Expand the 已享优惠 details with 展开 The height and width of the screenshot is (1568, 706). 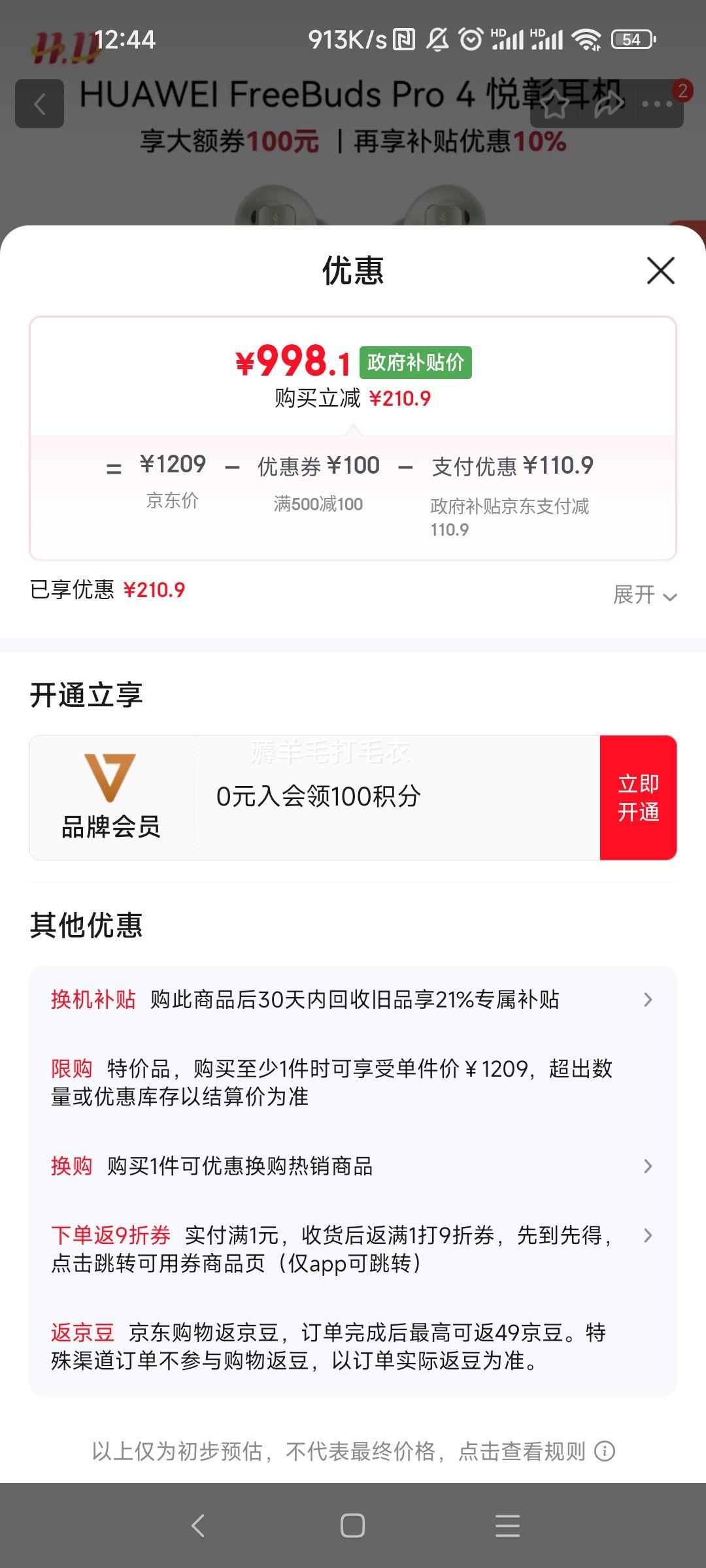644,595
